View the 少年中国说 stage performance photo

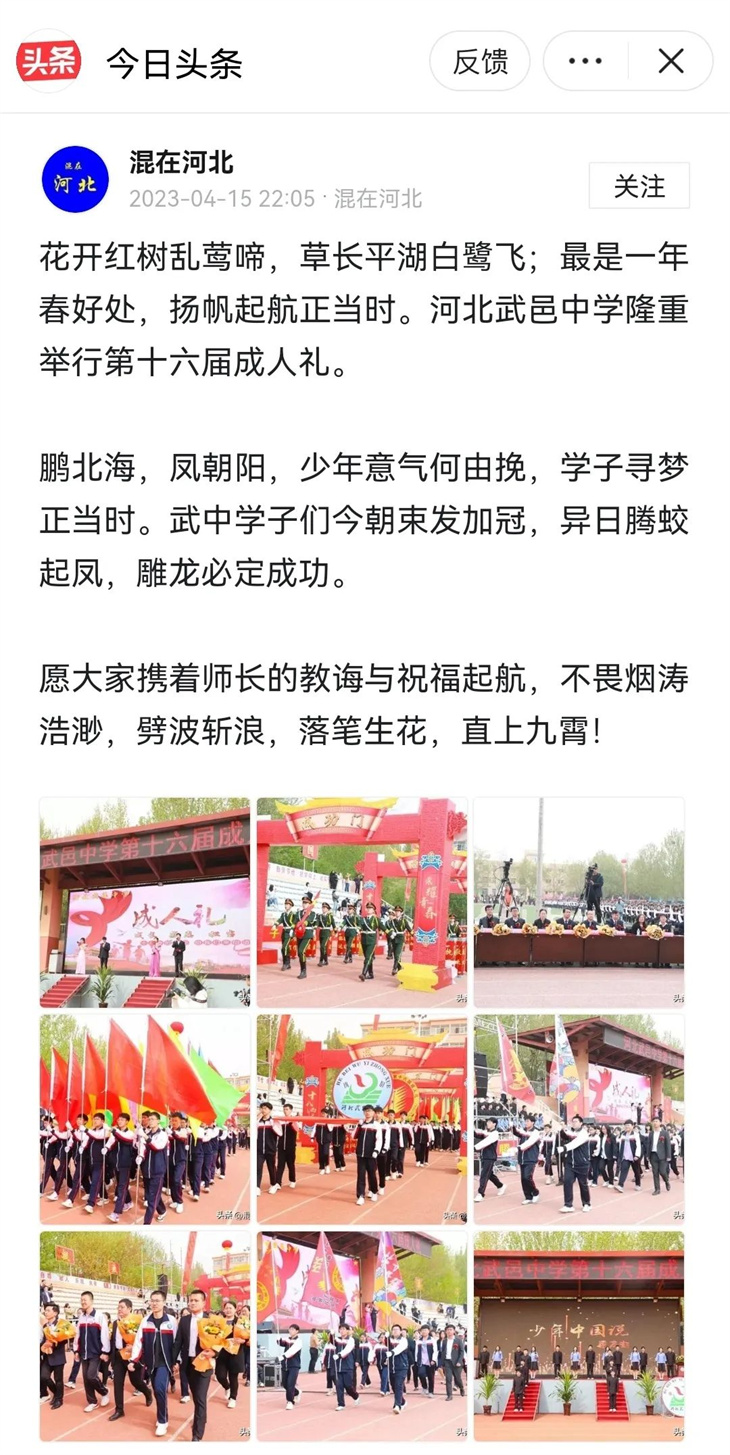[579, 1335]
